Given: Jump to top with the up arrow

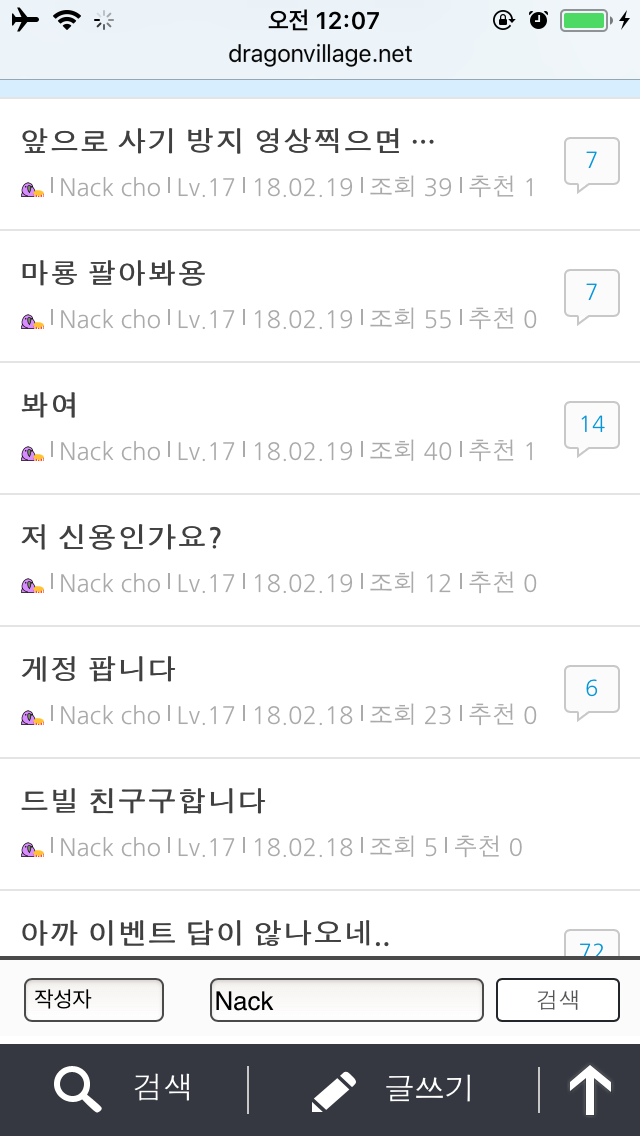Looking at the screenshot, I should tap(590, 1090).
